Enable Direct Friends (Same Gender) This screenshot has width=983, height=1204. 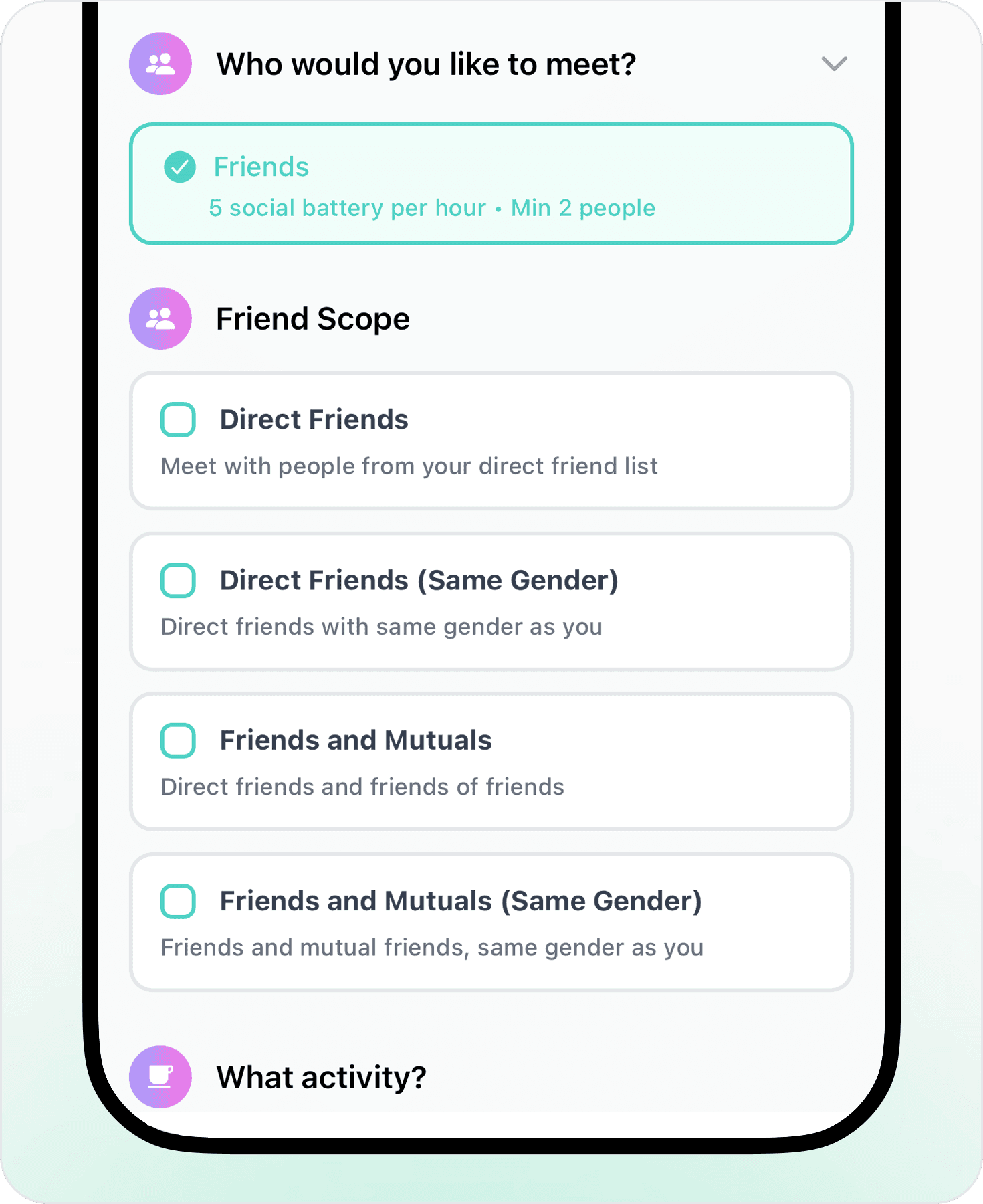[x=177, y=580]
